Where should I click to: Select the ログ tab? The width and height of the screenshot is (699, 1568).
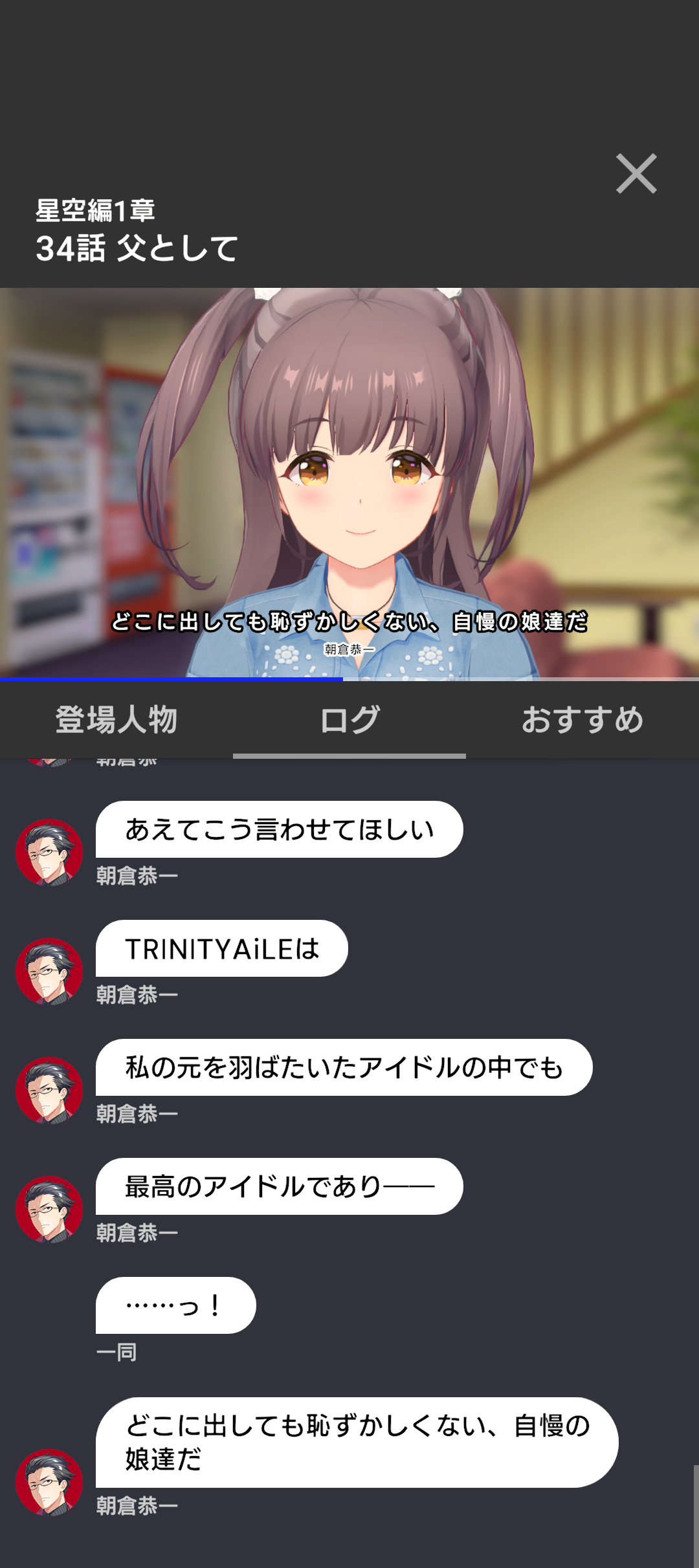click(x=349, y=720)
